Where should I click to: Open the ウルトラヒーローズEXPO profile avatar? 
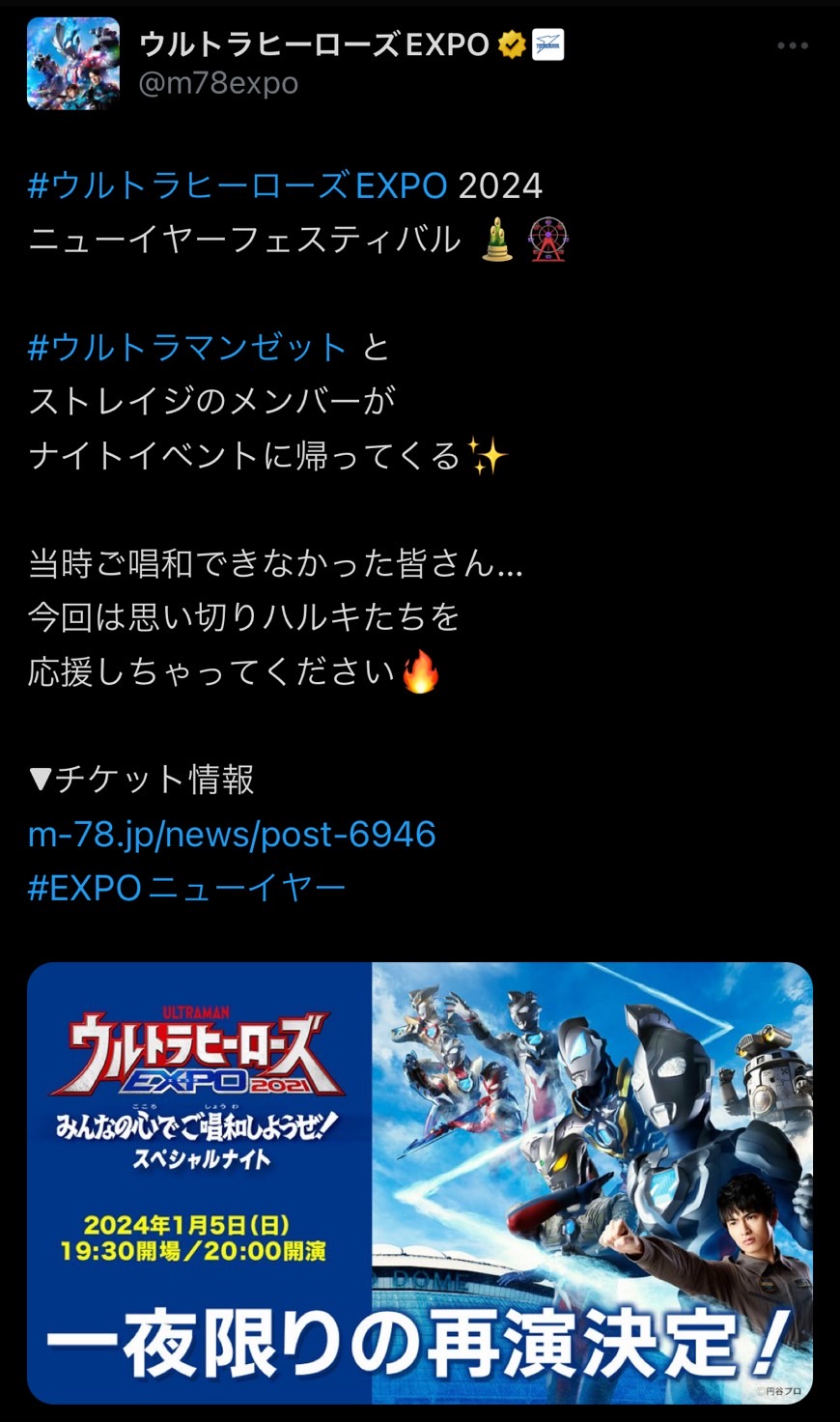click(x=73, y=63)
